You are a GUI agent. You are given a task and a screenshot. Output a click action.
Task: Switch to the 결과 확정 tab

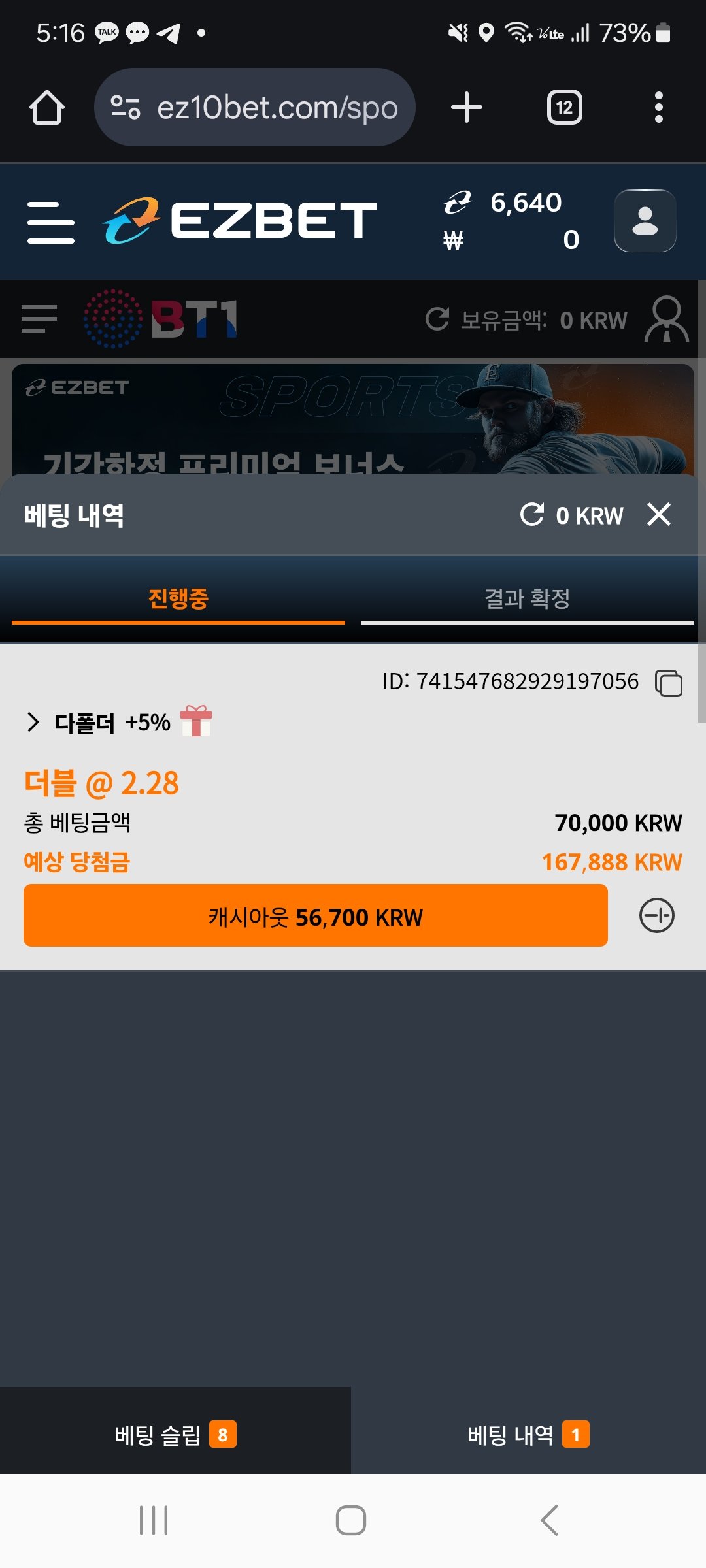point(527,598)
